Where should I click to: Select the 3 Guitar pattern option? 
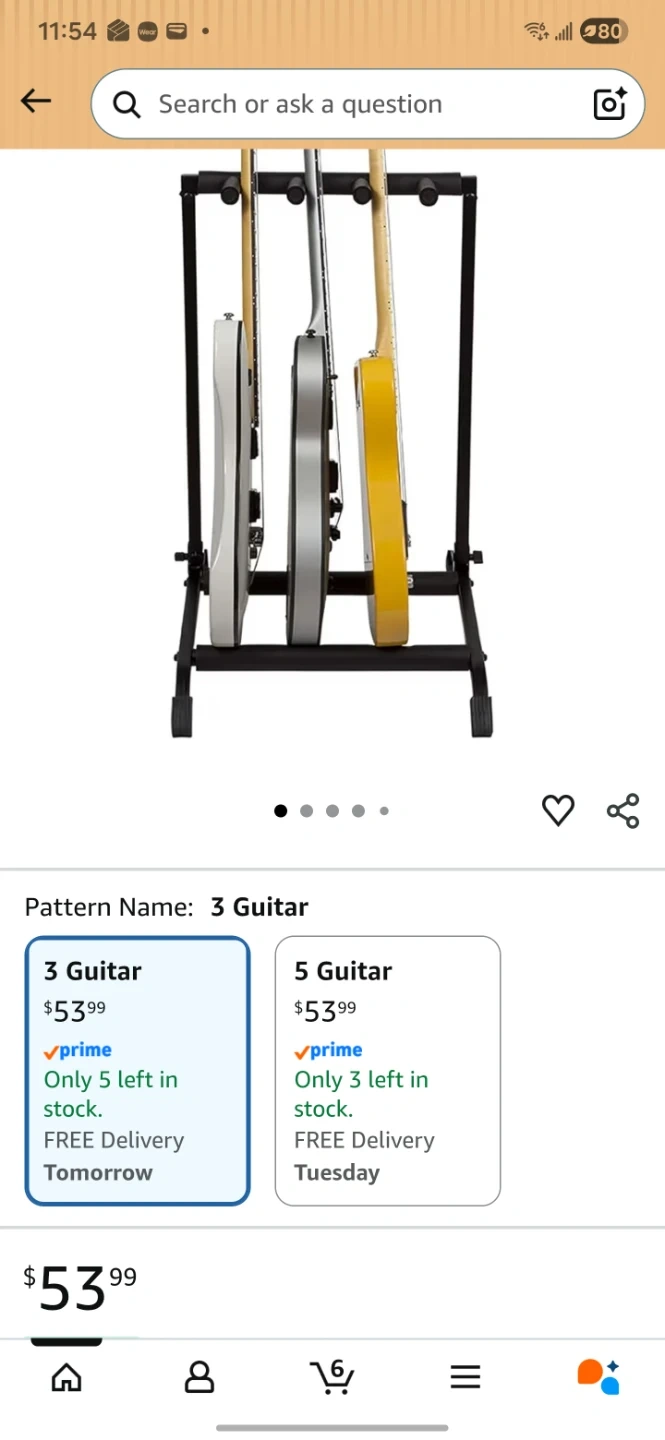[x=137, y=1070]
